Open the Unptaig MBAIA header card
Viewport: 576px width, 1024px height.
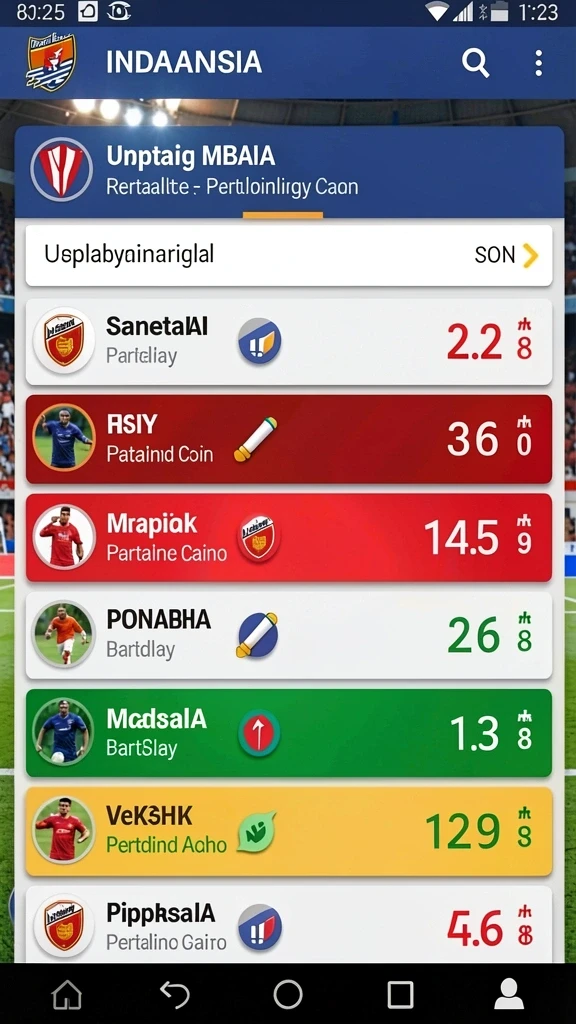(x=289, y=172)
